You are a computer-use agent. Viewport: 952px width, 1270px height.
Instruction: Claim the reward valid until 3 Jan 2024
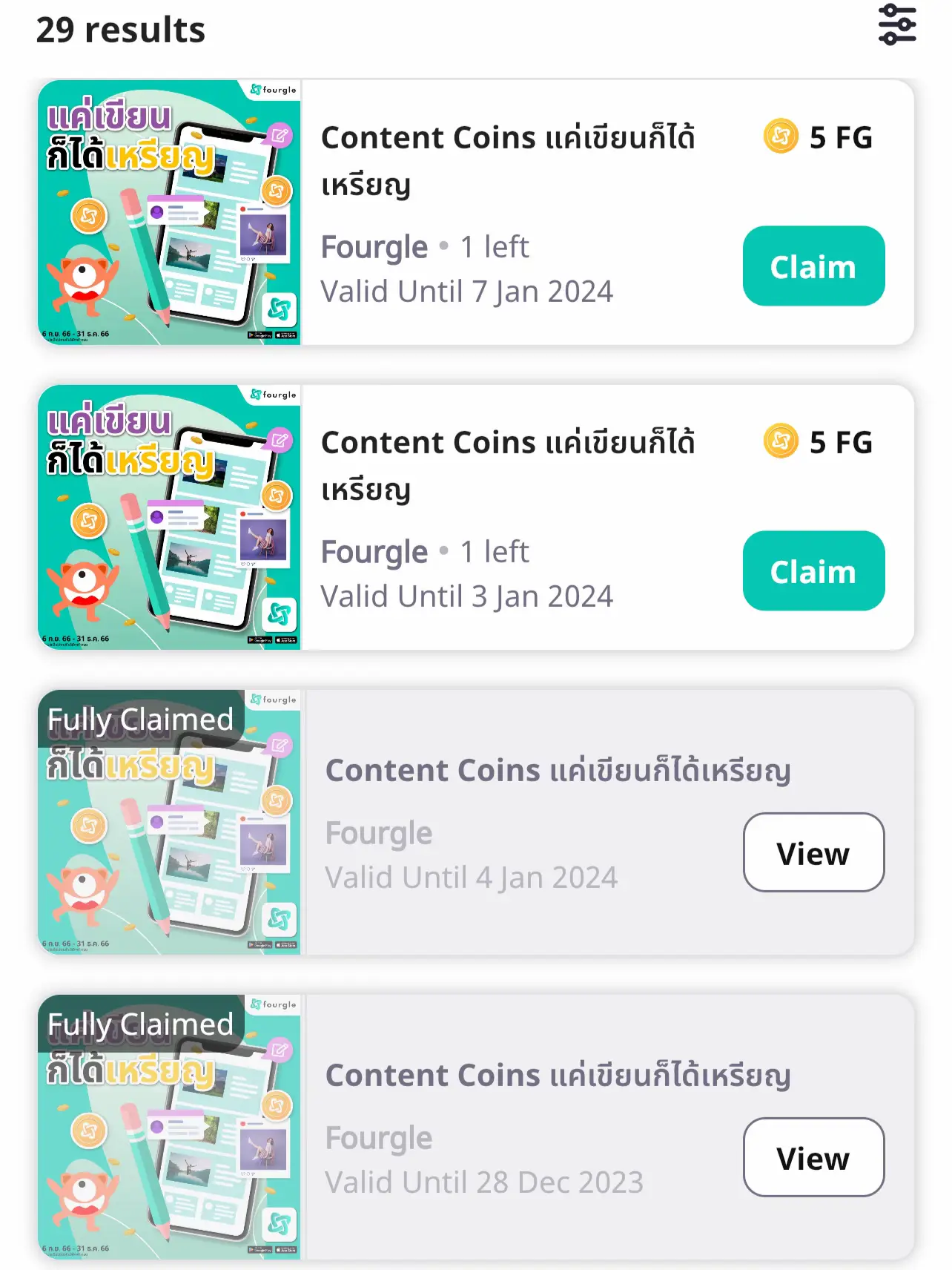[813, 571]
